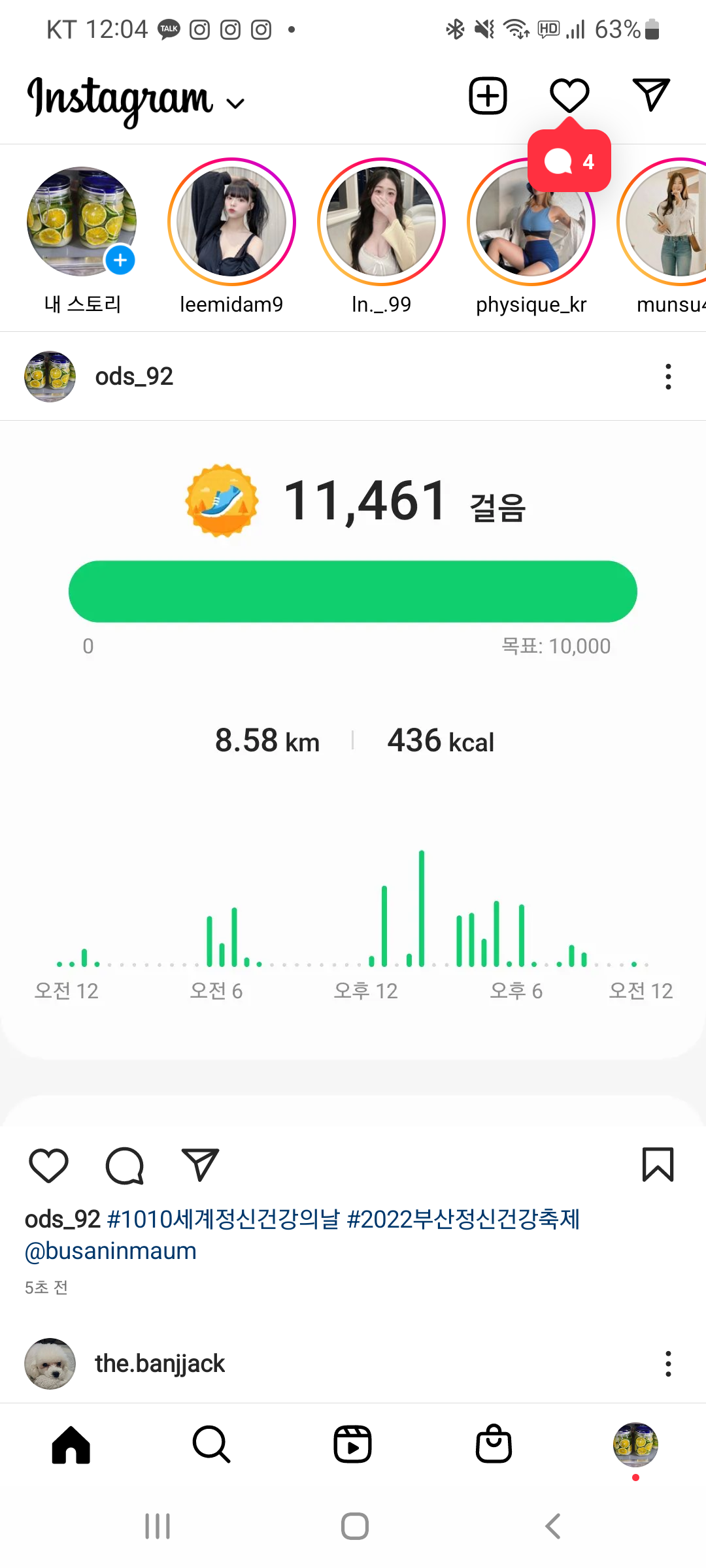
Task: Open the activity heart in header
Action: tap(569, 96)
